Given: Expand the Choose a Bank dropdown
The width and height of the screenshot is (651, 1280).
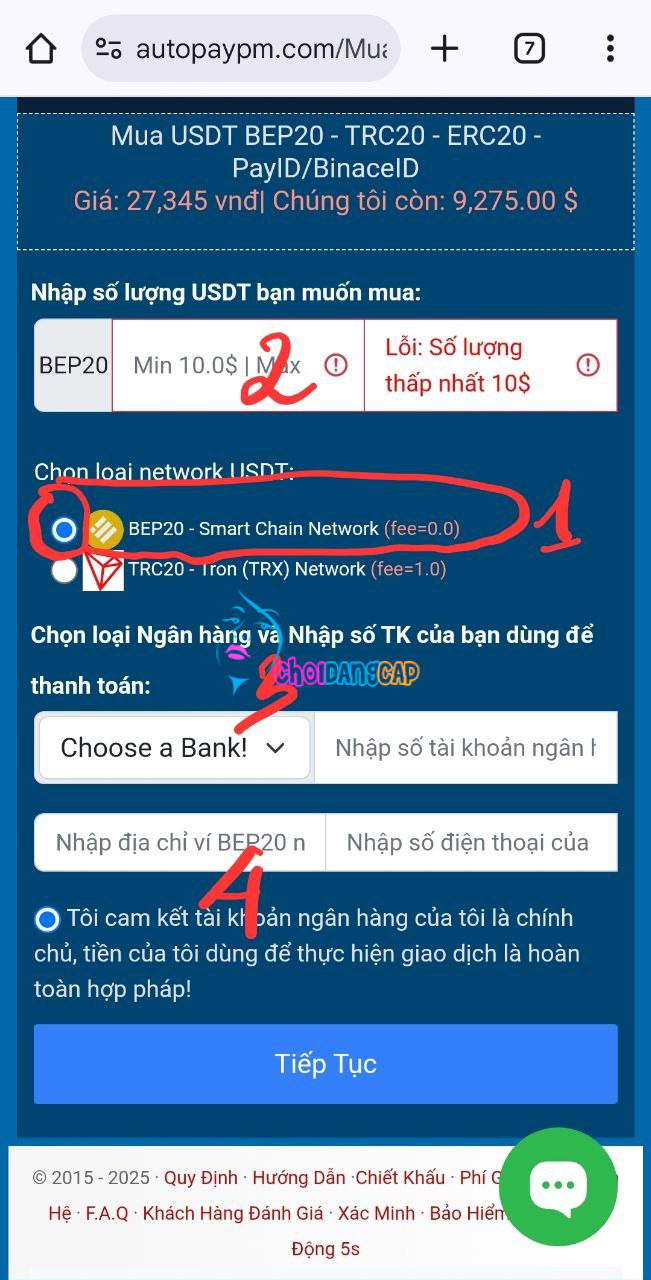Looking at the screenshot, I should point(174,747).
